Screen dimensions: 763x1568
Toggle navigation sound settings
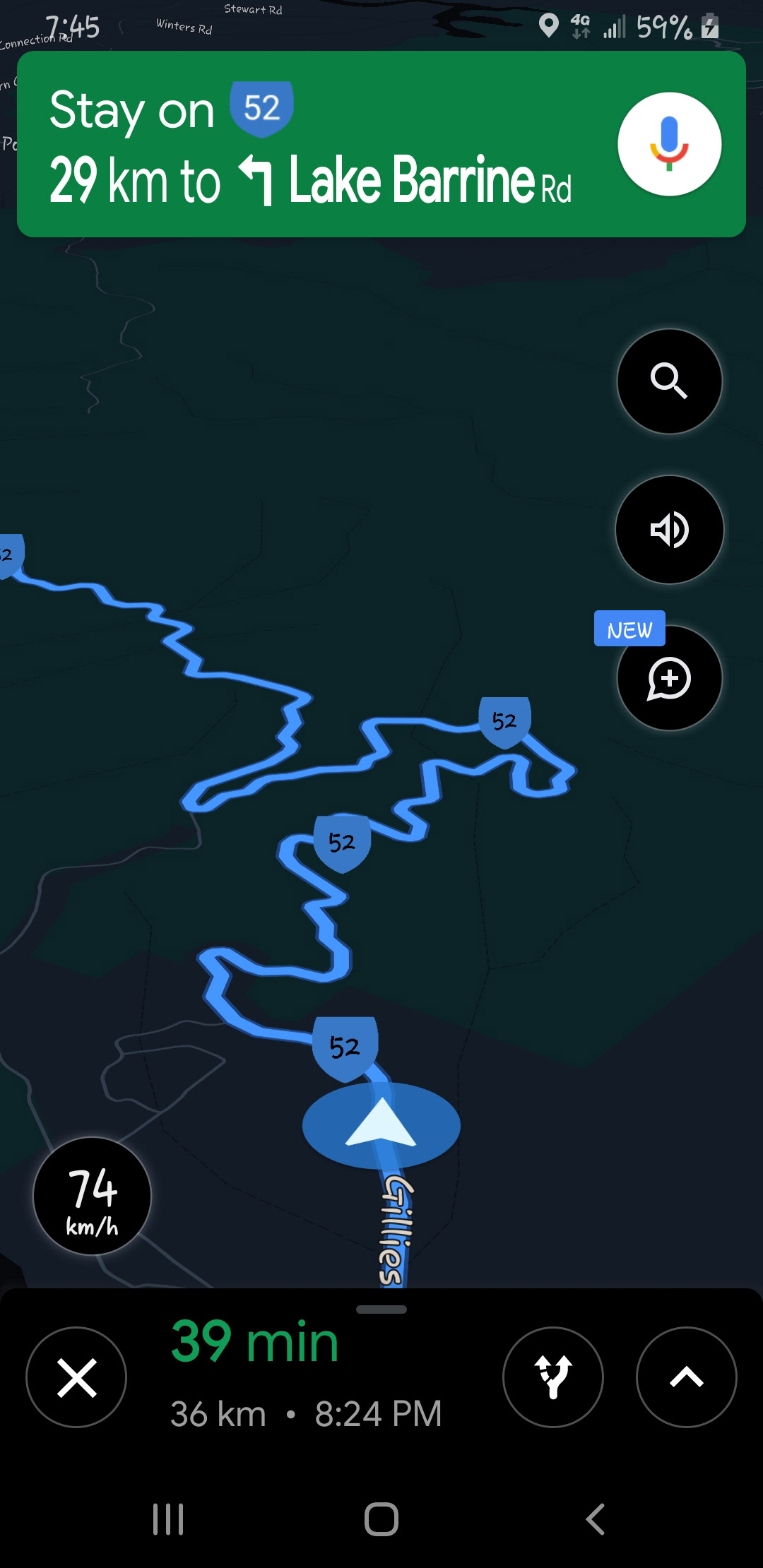pos(669,530)
